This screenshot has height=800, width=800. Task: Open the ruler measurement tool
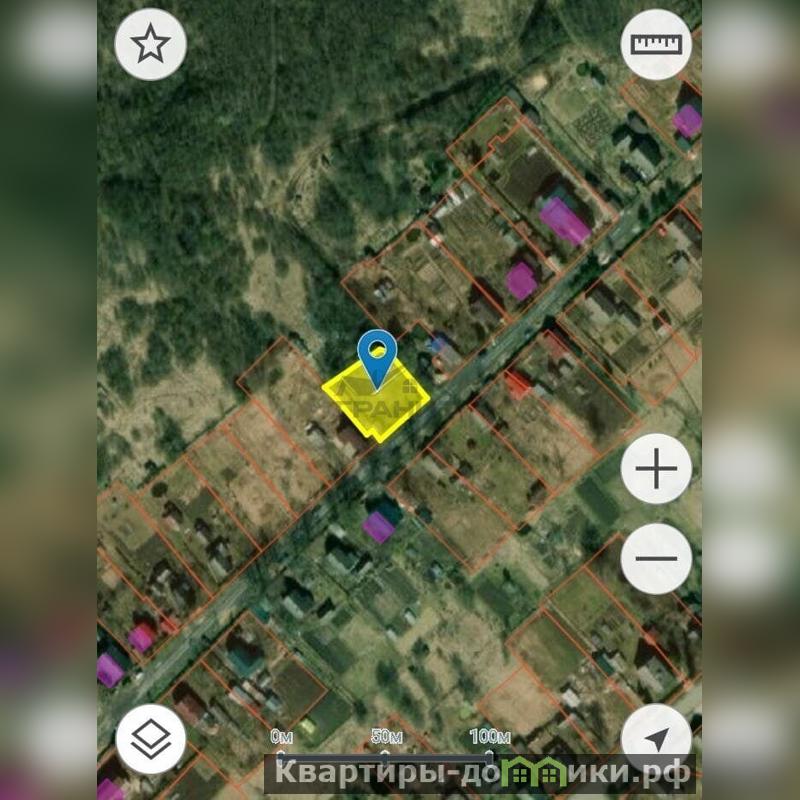[656, 45]
